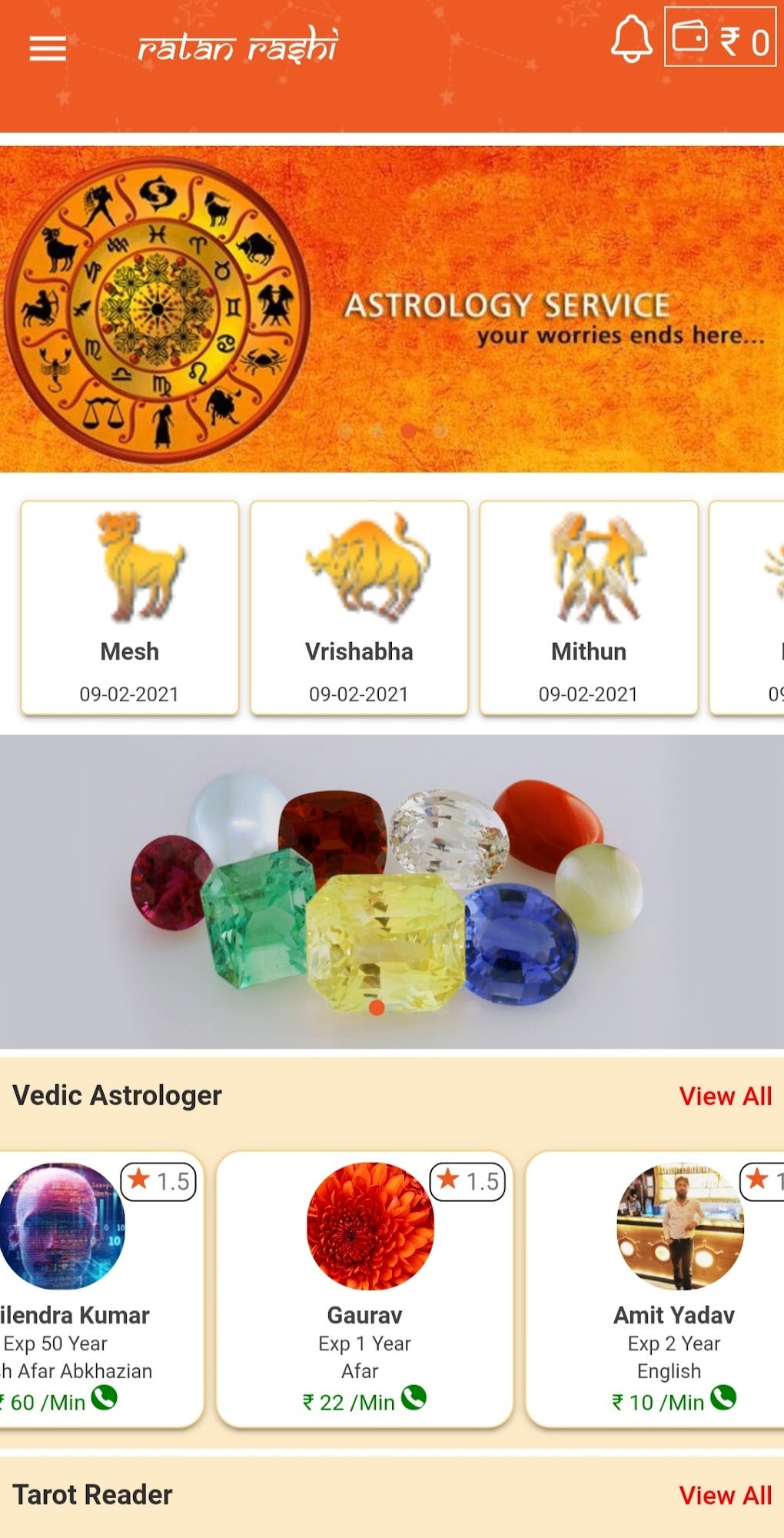View all Vedic Astrologers

coord(725,1096)
